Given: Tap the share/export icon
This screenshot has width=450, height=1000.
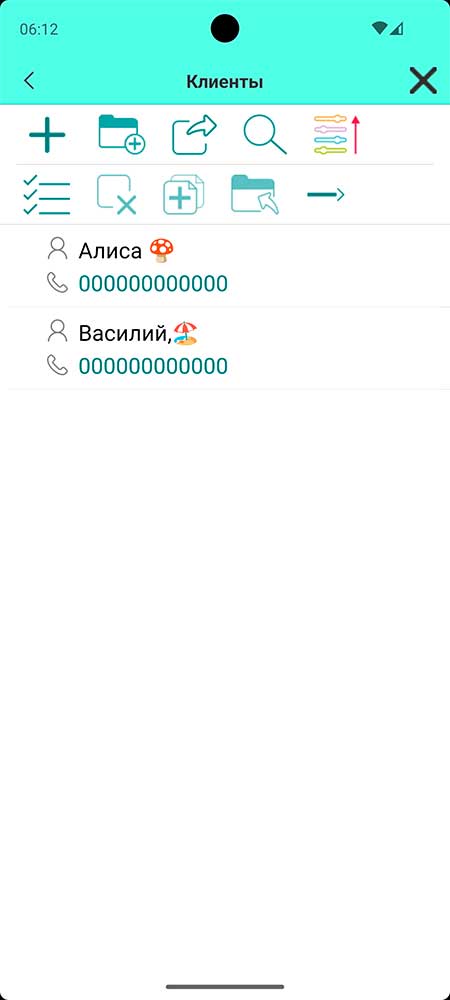Looking at the screenshot, I should pyautogui.click(x=194, y=135).
